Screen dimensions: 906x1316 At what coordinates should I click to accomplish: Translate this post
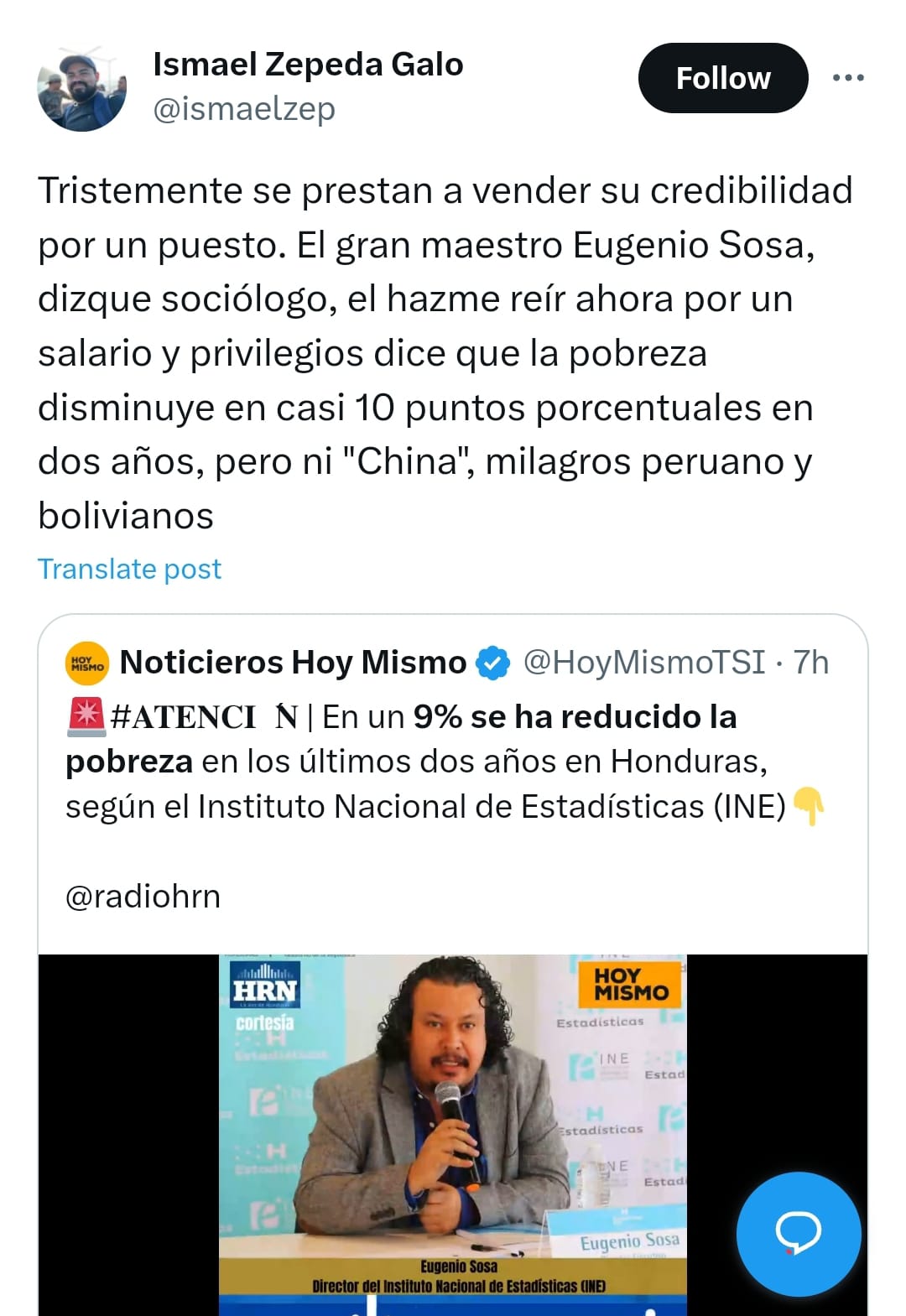[x=129, y=569]
